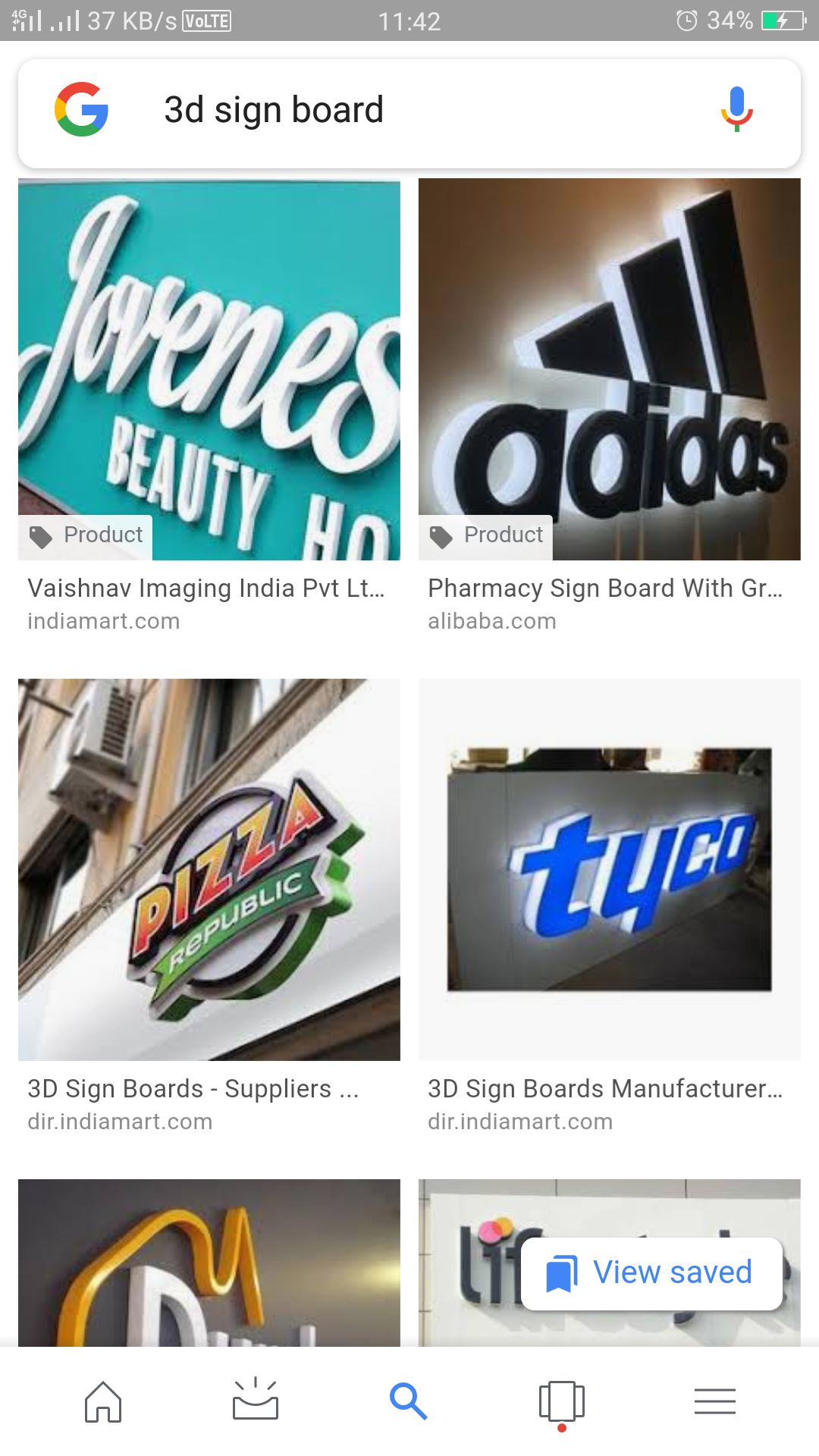Open the recent pages tab
The width and height of the screenshot is (819, 1456).
pos(562,1401)
